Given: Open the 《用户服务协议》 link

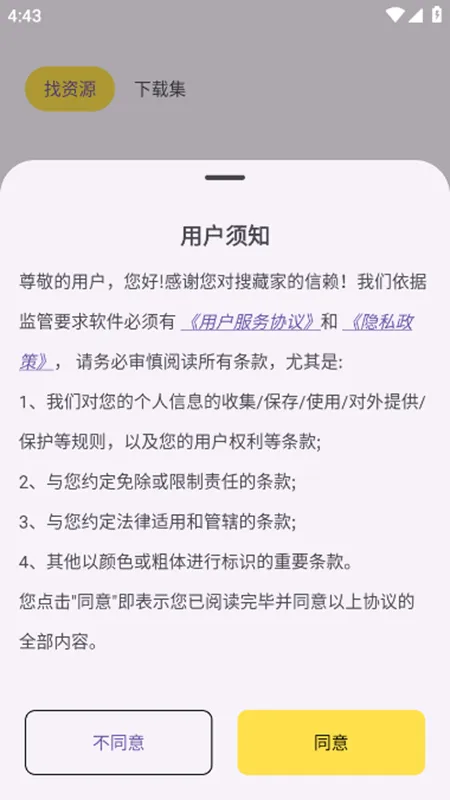Looking at the screenshot, I should (251, 322).
